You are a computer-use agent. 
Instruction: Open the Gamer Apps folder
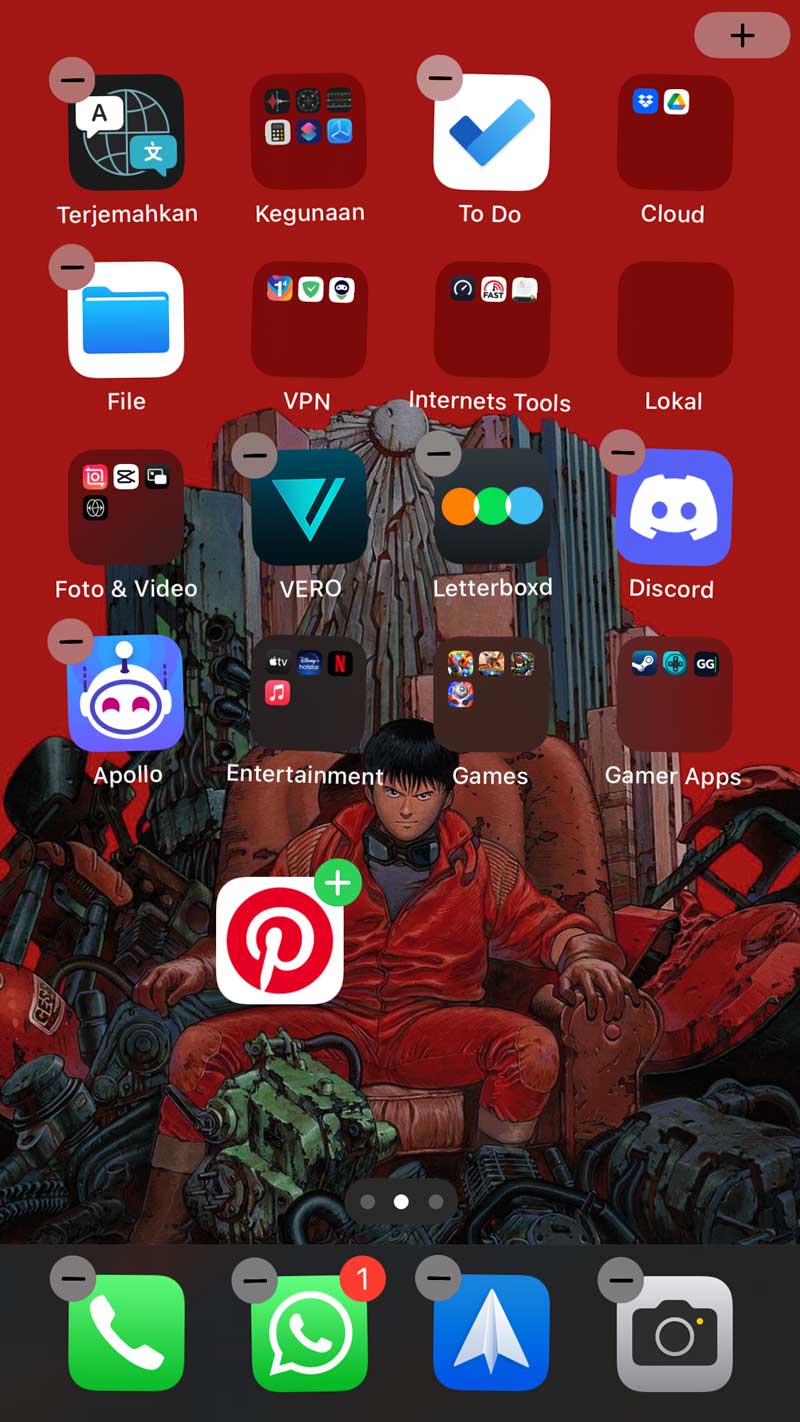[x=675, y=693]
